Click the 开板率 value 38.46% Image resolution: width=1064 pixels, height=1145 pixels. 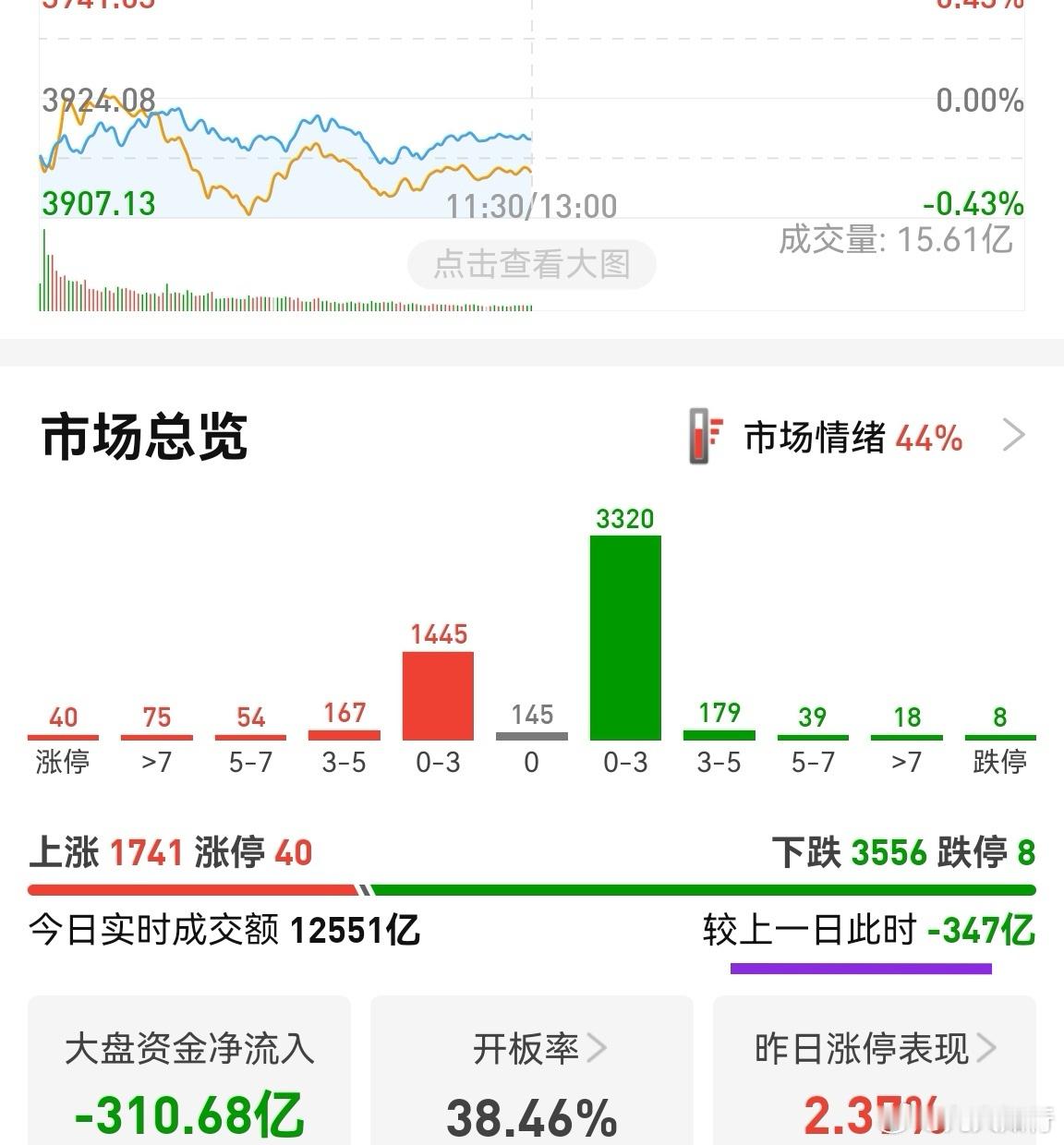click(x=532, y=1117)
